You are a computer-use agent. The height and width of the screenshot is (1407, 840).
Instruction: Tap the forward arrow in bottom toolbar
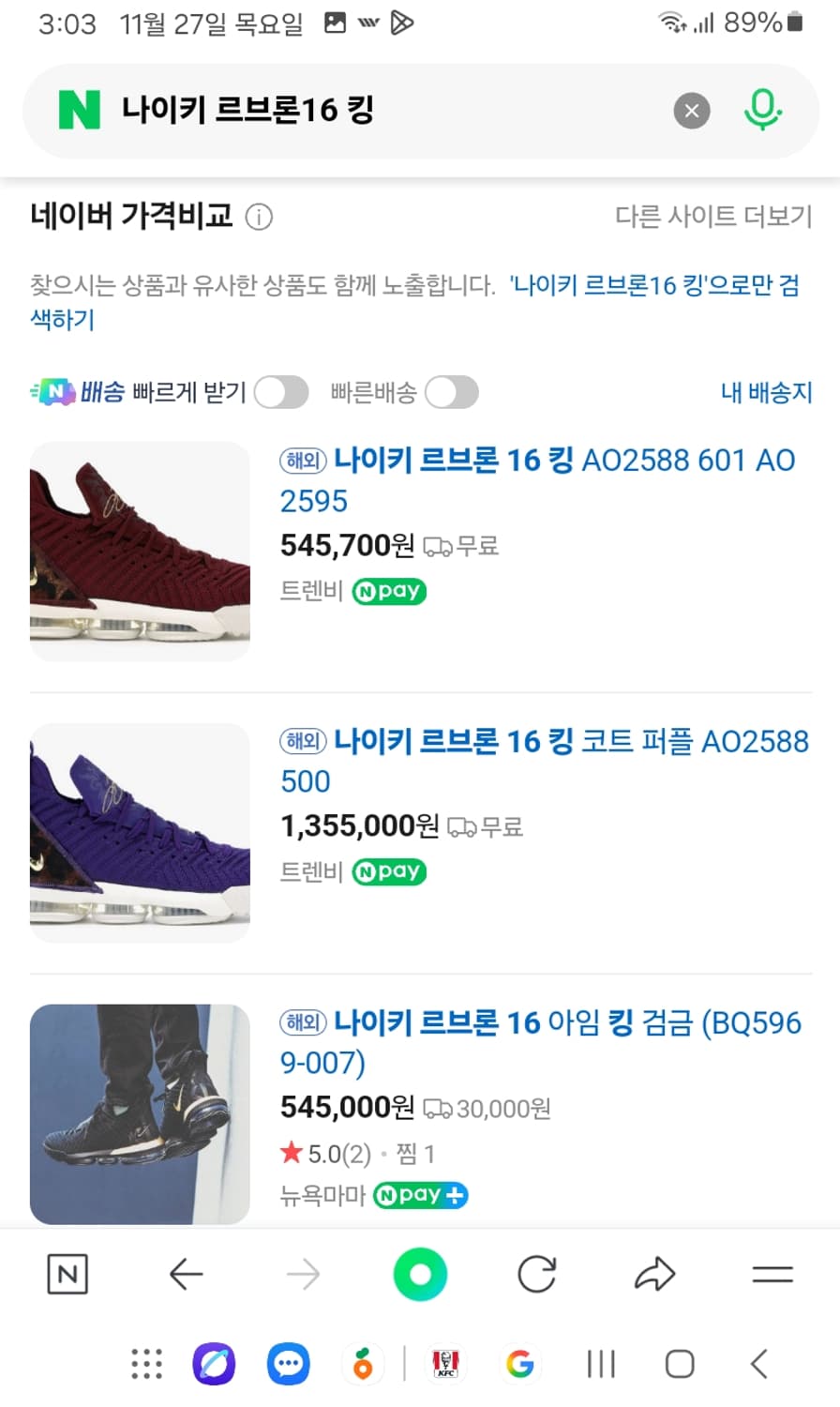303,1274
